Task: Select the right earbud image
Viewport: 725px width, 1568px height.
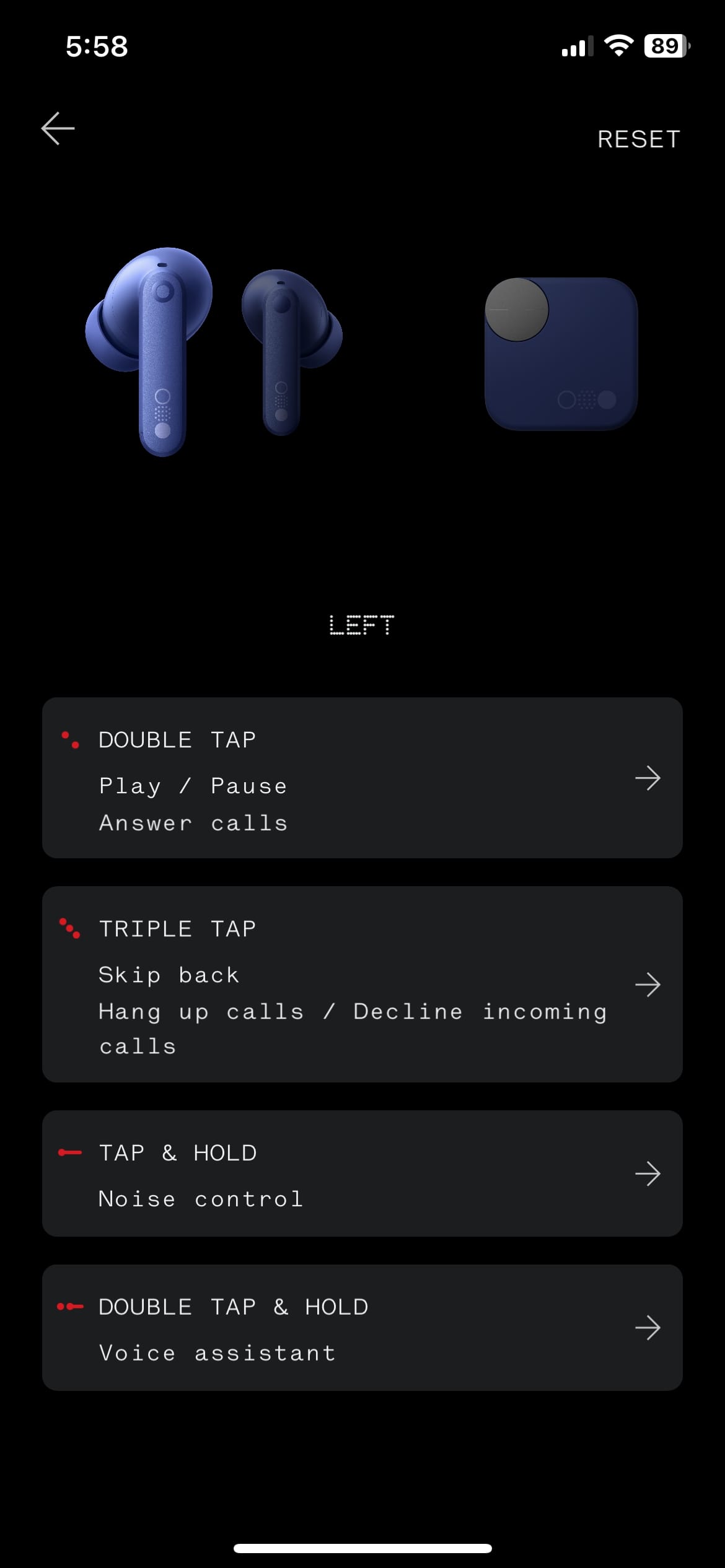Action: [292, 352]
